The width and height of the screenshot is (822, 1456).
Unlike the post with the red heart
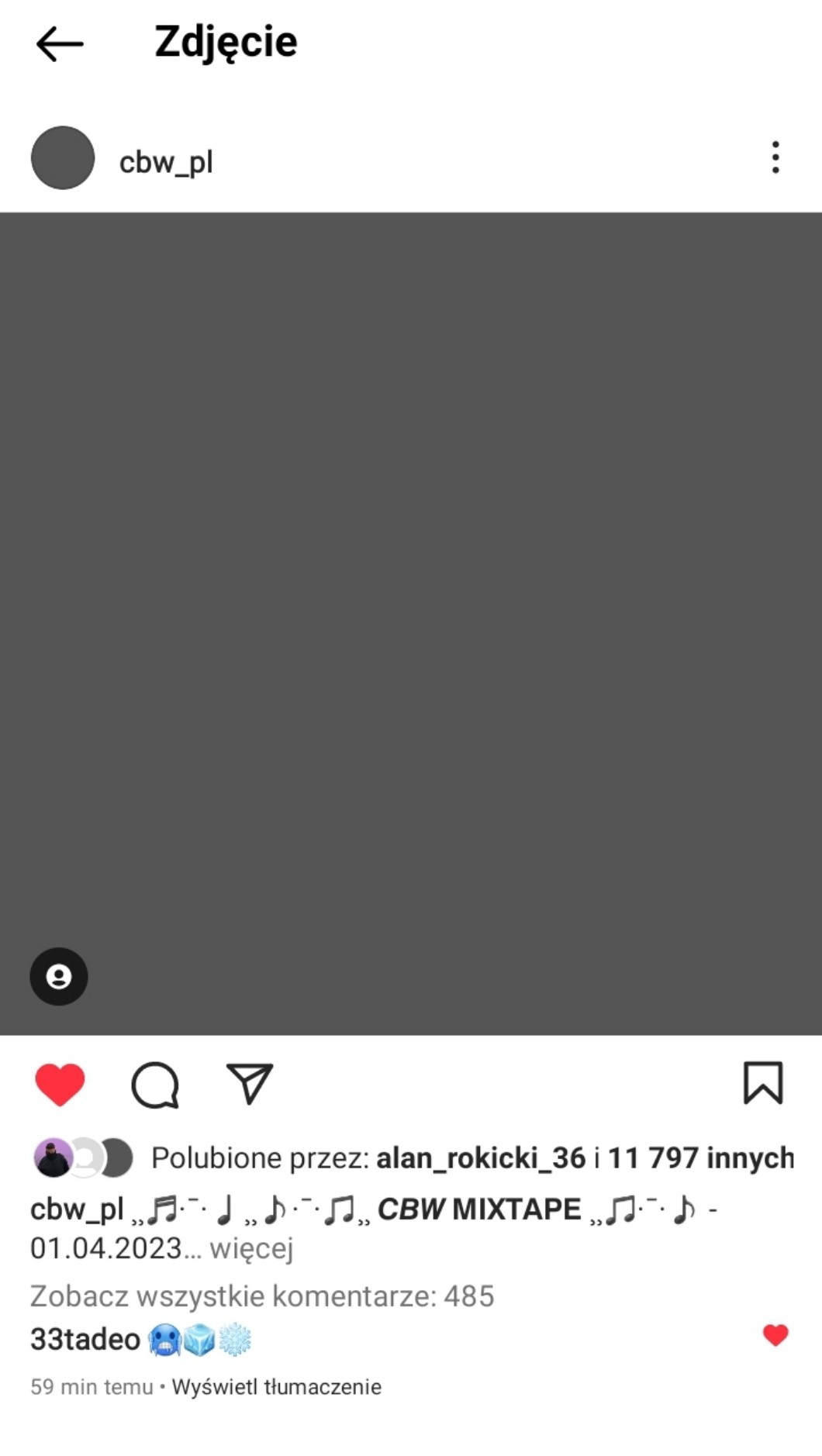click(60, 1083)
